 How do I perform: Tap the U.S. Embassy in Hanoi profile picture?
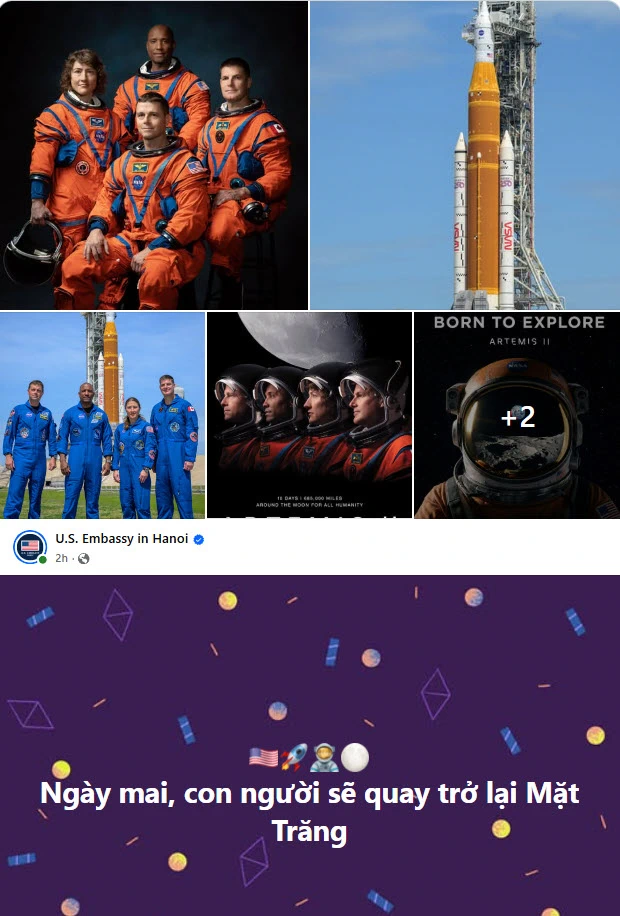click(30, 547)
